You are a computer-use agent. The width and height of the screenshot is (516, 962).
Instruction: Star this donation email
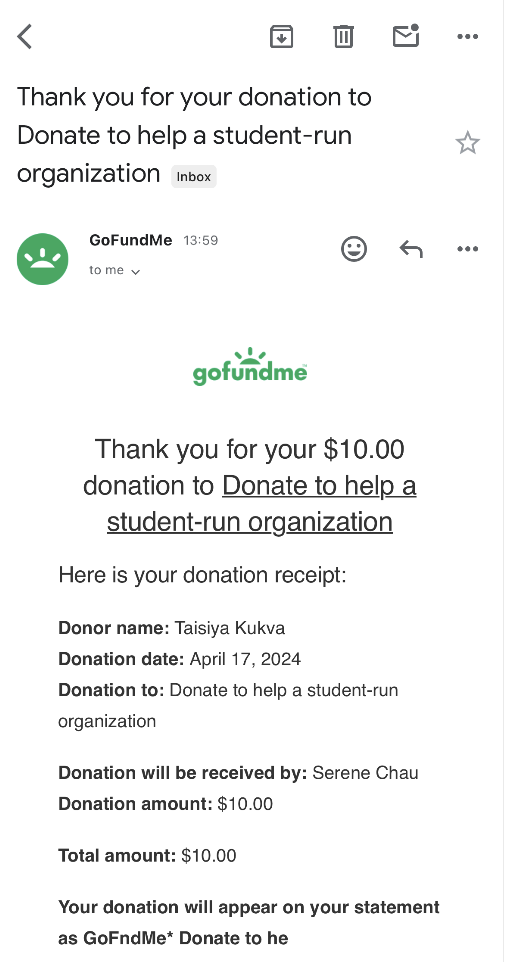(x=468, y=143)
